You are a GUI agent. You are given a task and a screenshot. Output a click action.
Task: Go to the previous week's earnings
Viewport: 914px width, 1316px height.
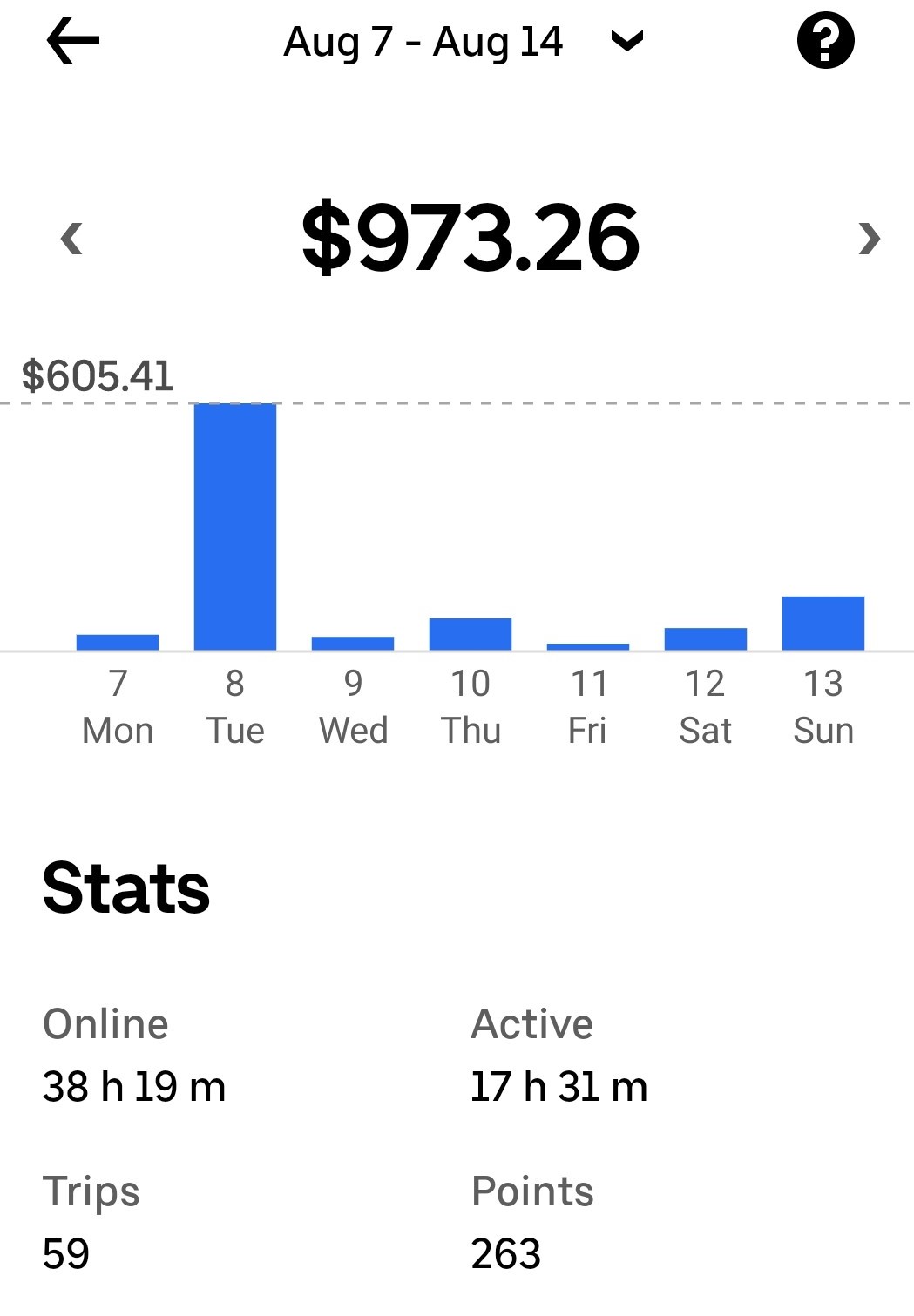pyautogui.click(x=71, y=238)
